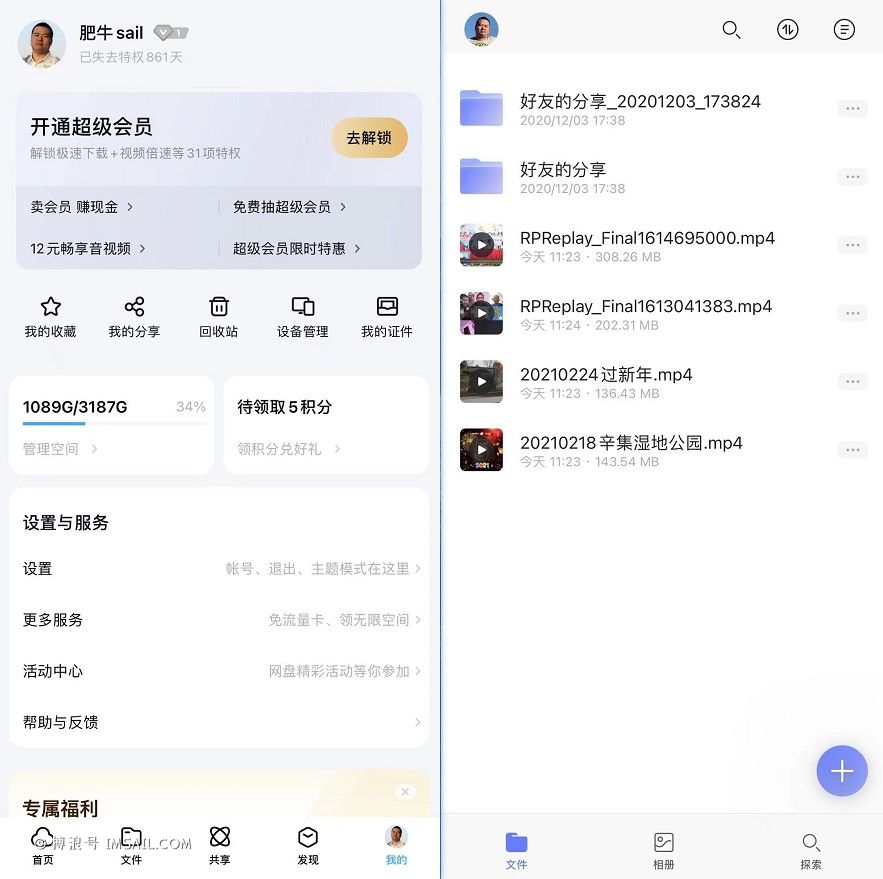Open more options for 20210224过新年.mp4
Screen dimensions: 883x879
click(x=852, y=381)
